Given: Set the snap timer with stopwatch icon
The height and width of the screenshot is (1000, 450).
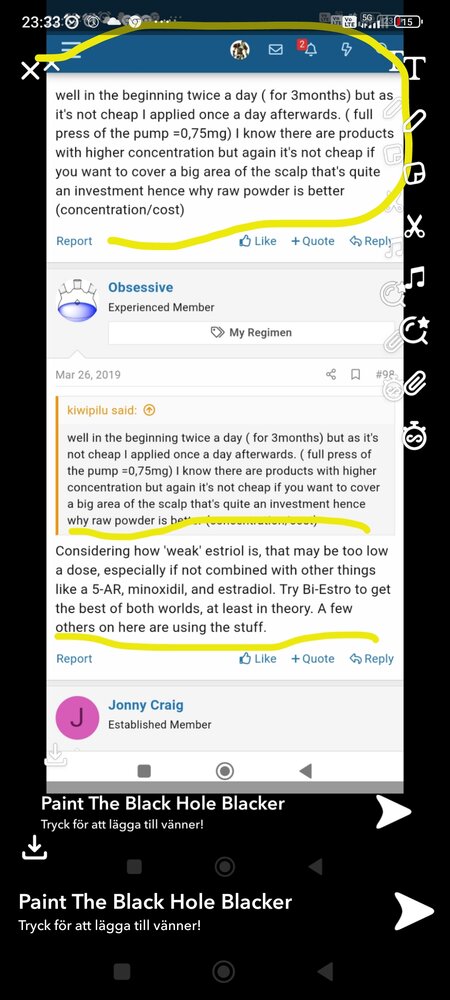Looking at the screenshot, I should 415,436.
